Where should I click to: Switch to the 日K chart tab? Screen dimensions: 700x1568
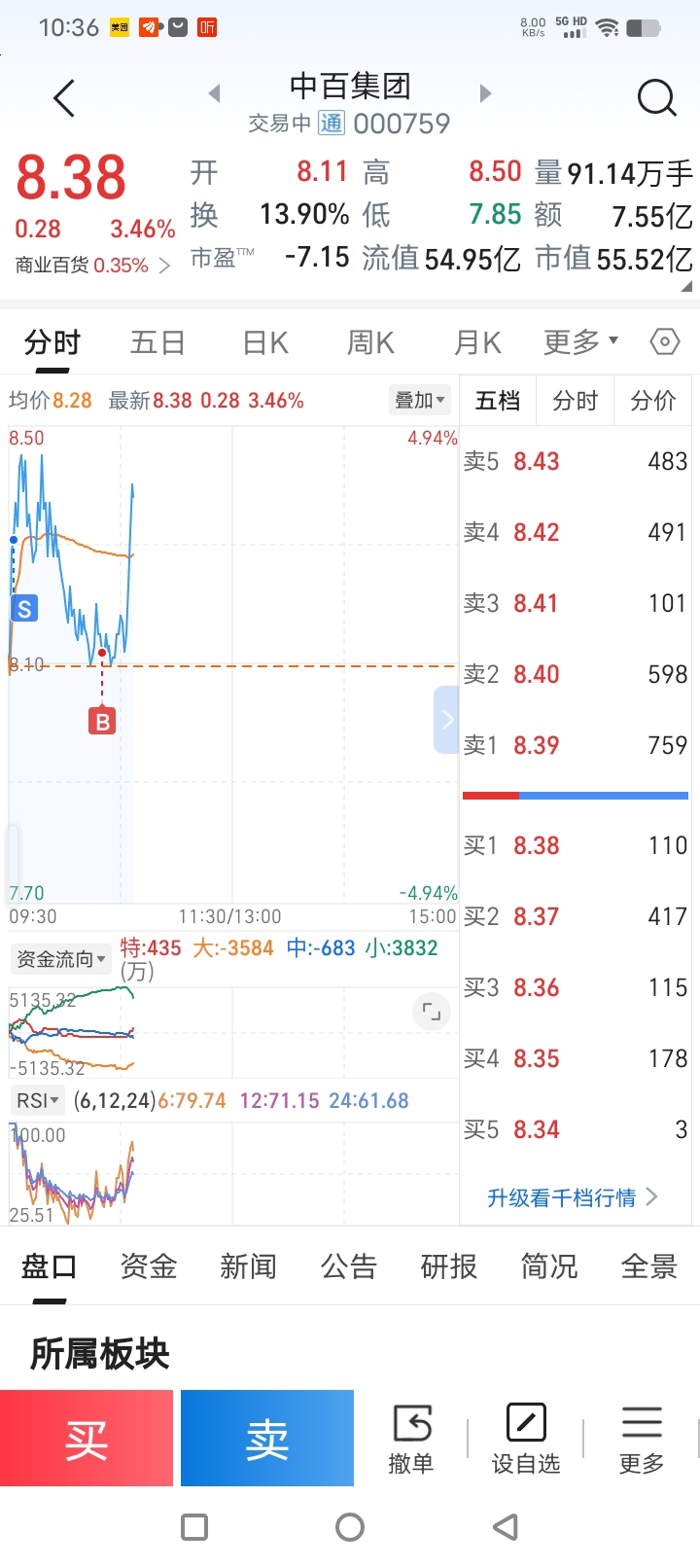point(265,342)
